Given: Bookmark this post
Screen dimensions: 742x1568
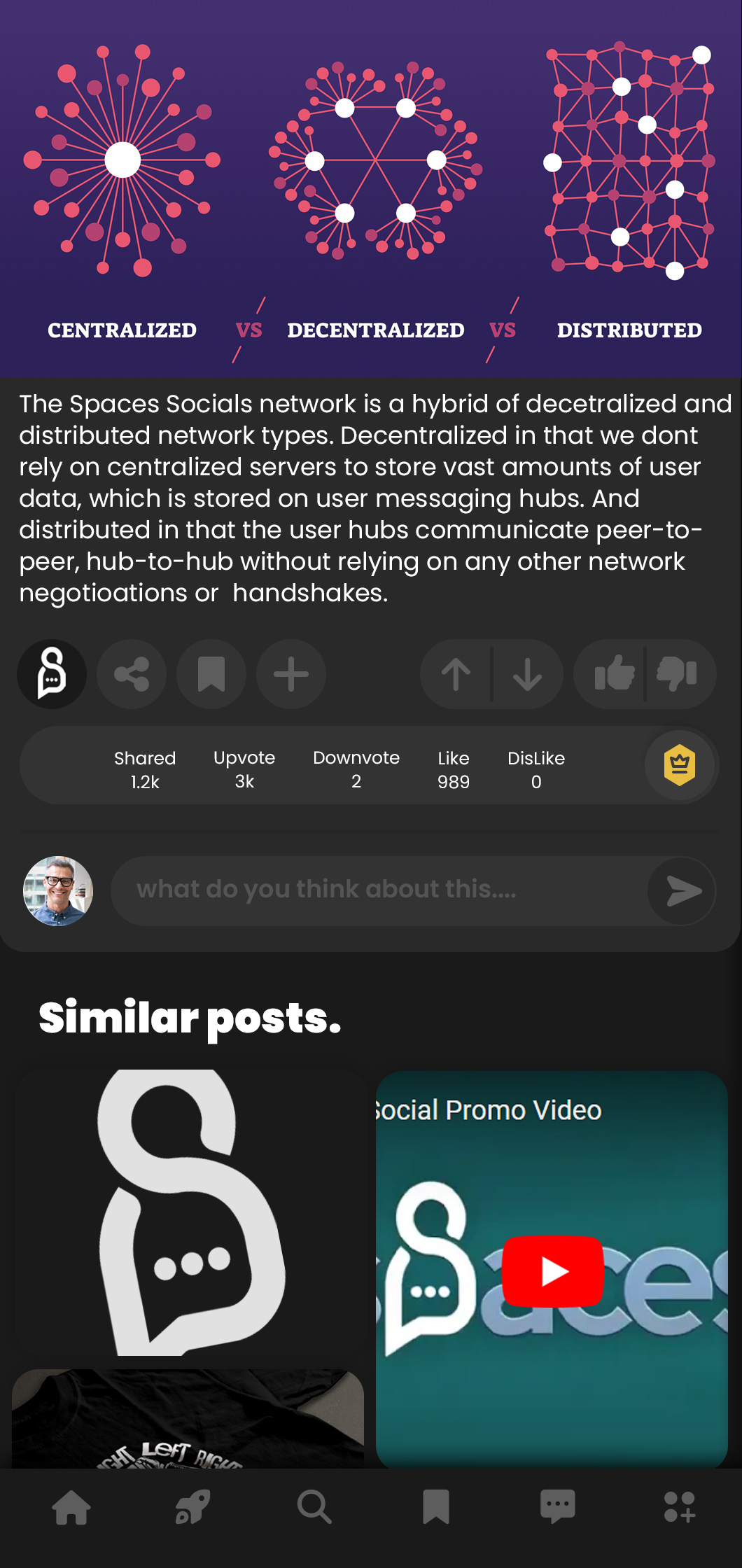Looking at the screenshot, I should tap(211, 673).
